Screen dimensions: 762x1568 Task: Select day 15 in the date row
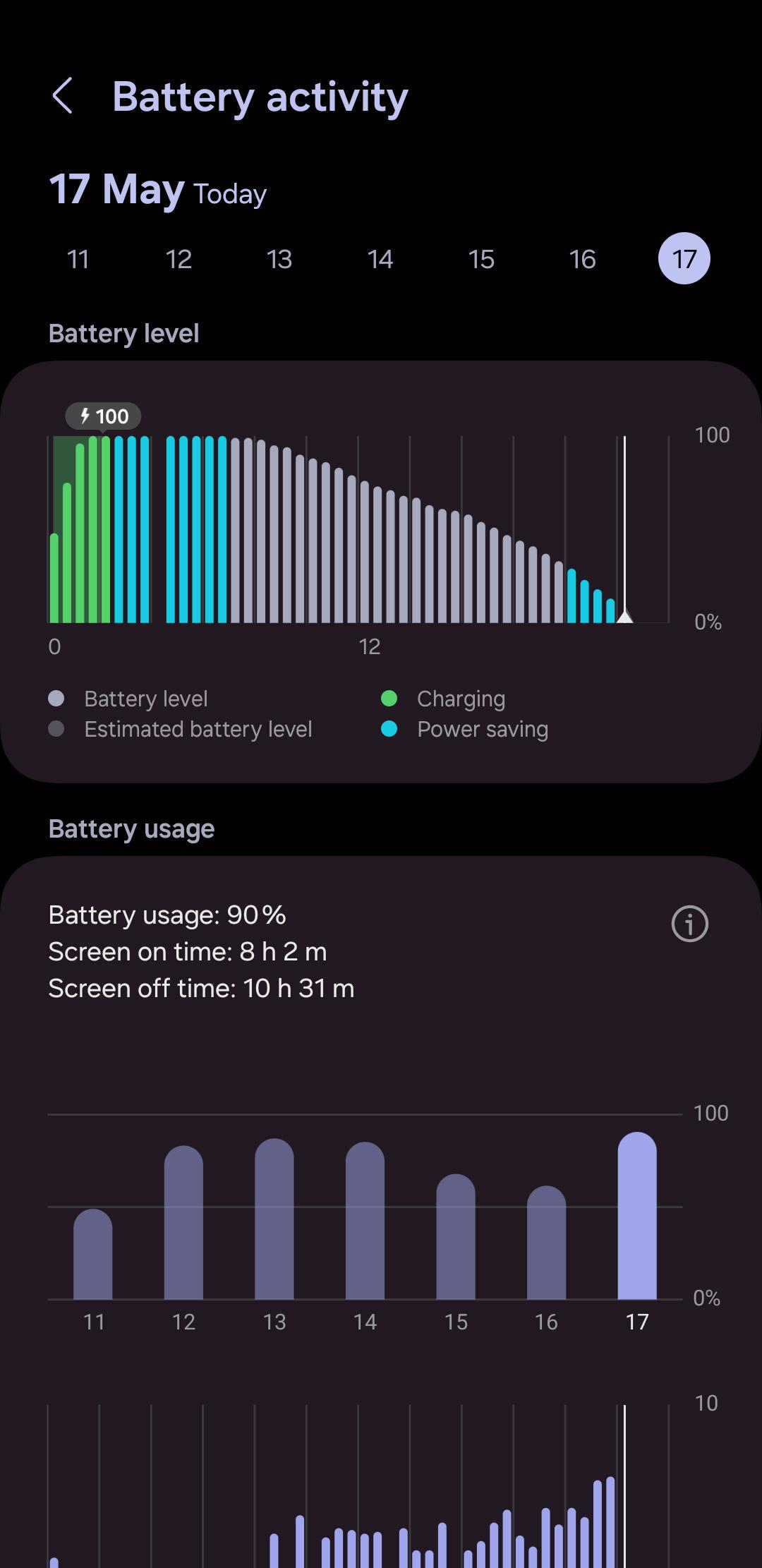click(x=481, y=259)
